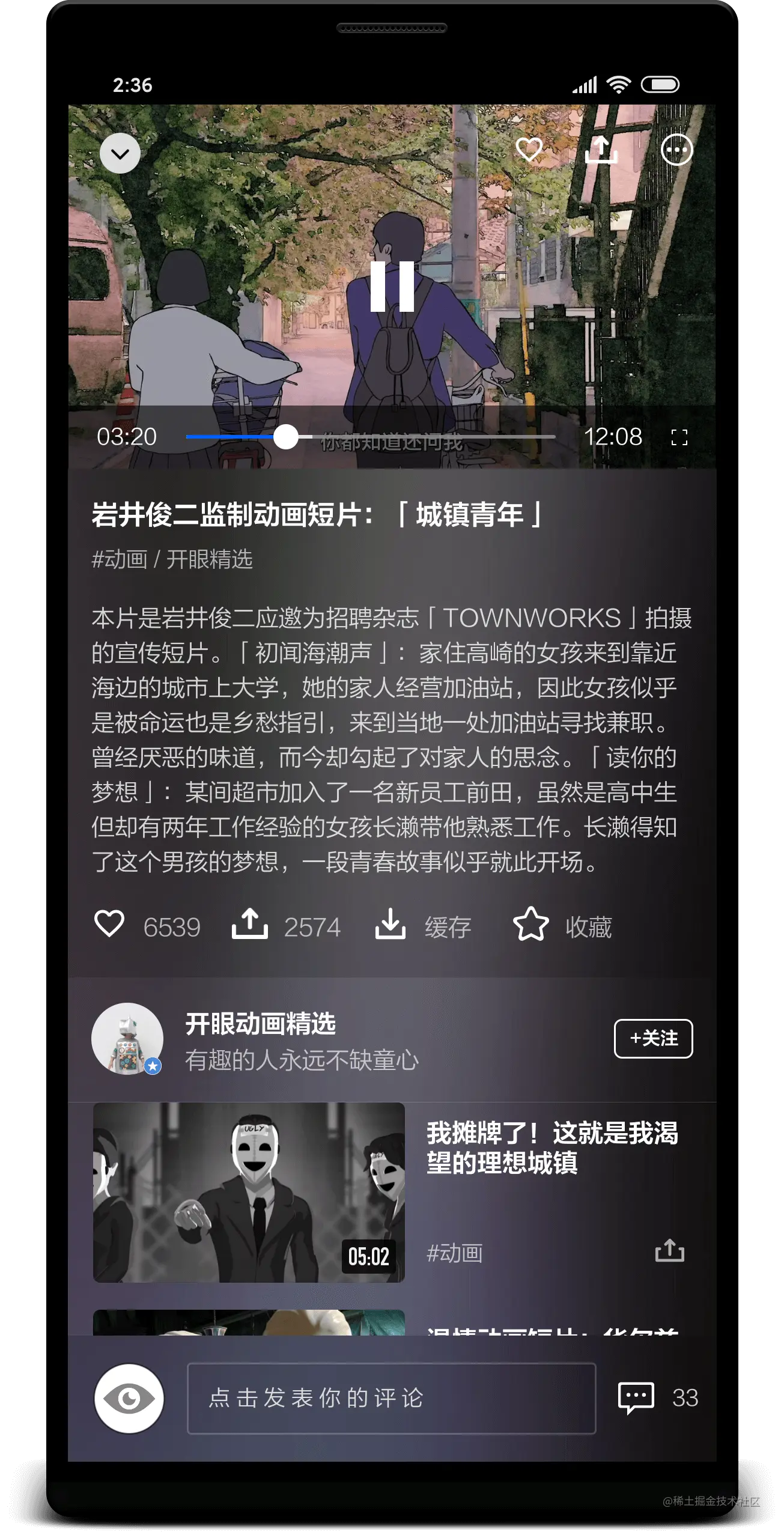Share from the video player overlay

601,150
